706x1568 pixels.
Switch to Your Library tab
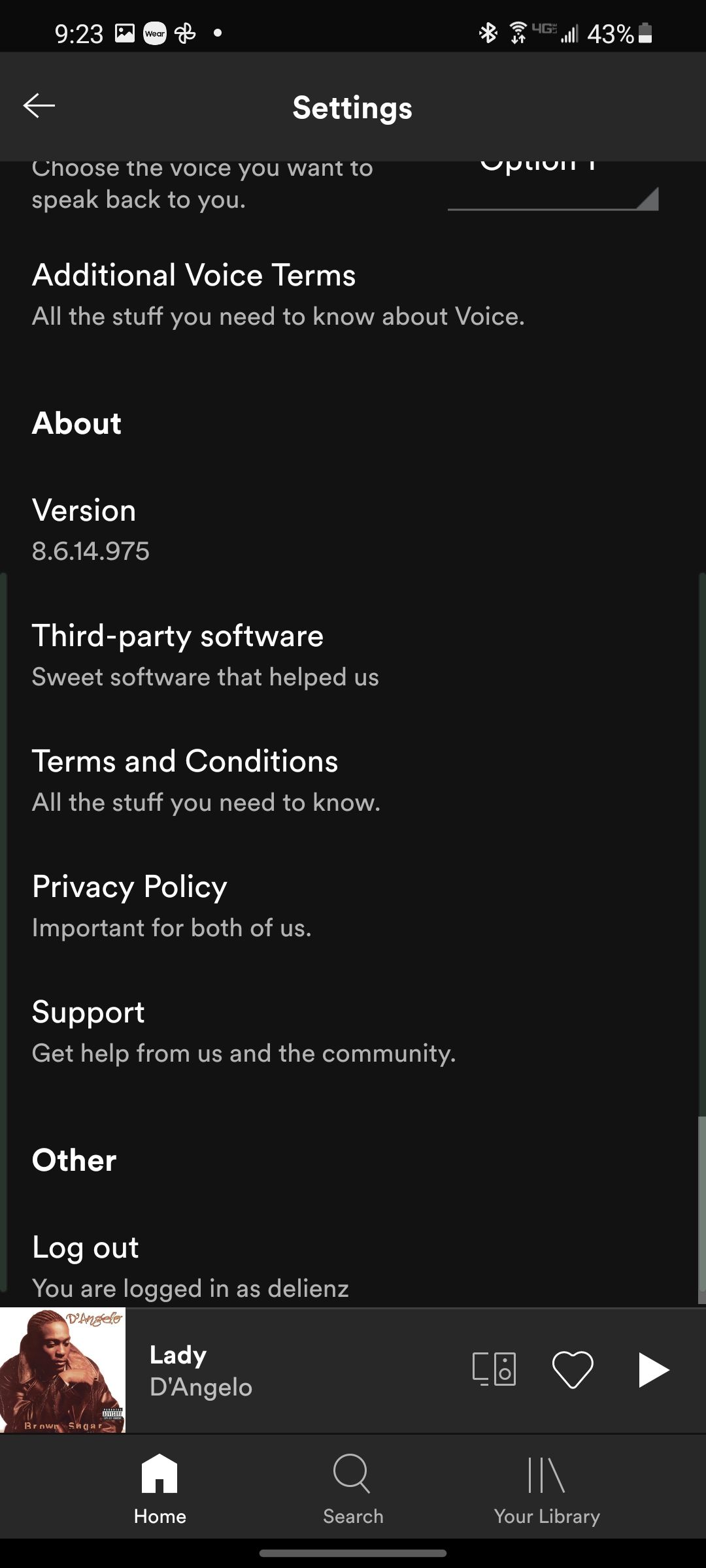click(x=546, y=1488)
